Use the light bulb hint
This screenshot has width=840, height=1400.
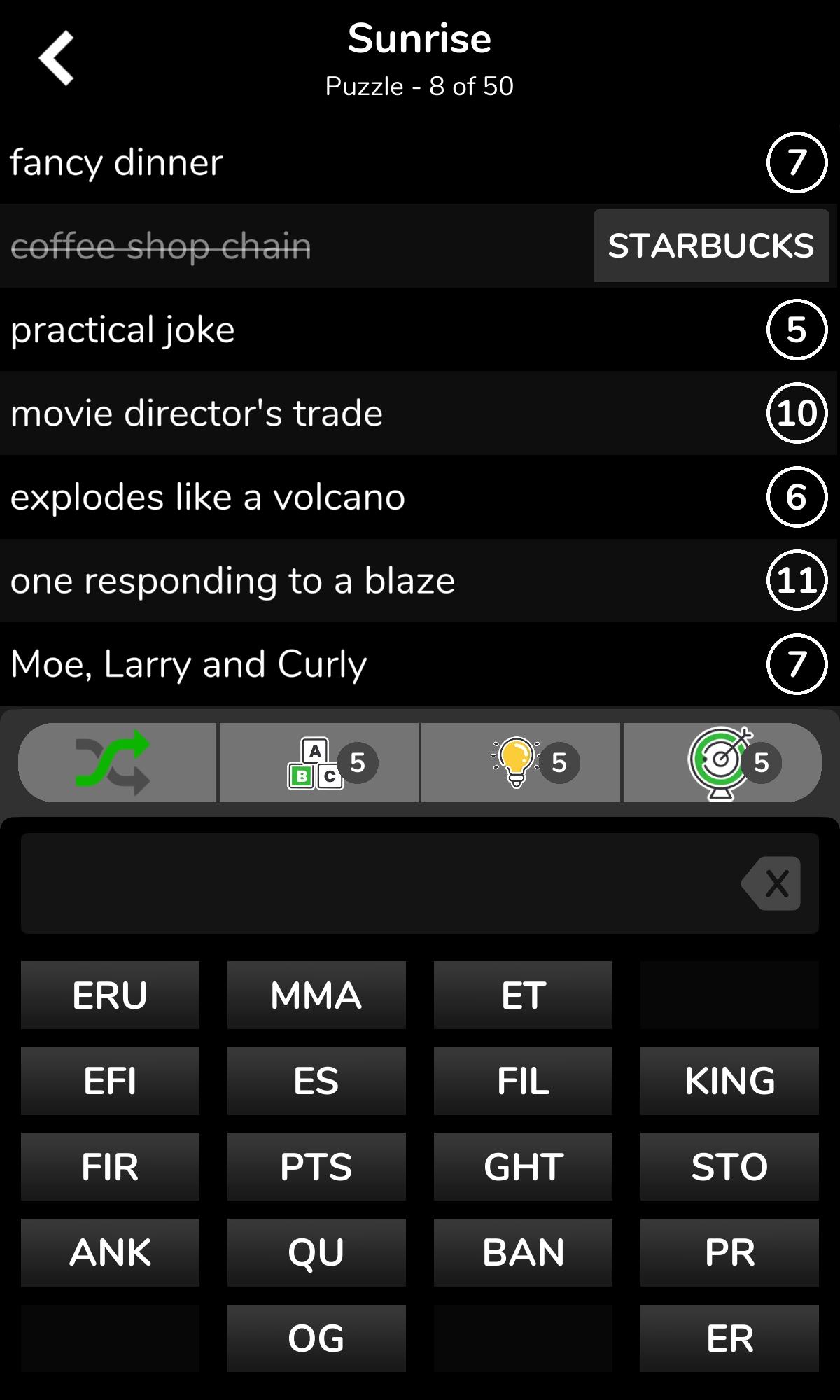click(x=521, y=762)
